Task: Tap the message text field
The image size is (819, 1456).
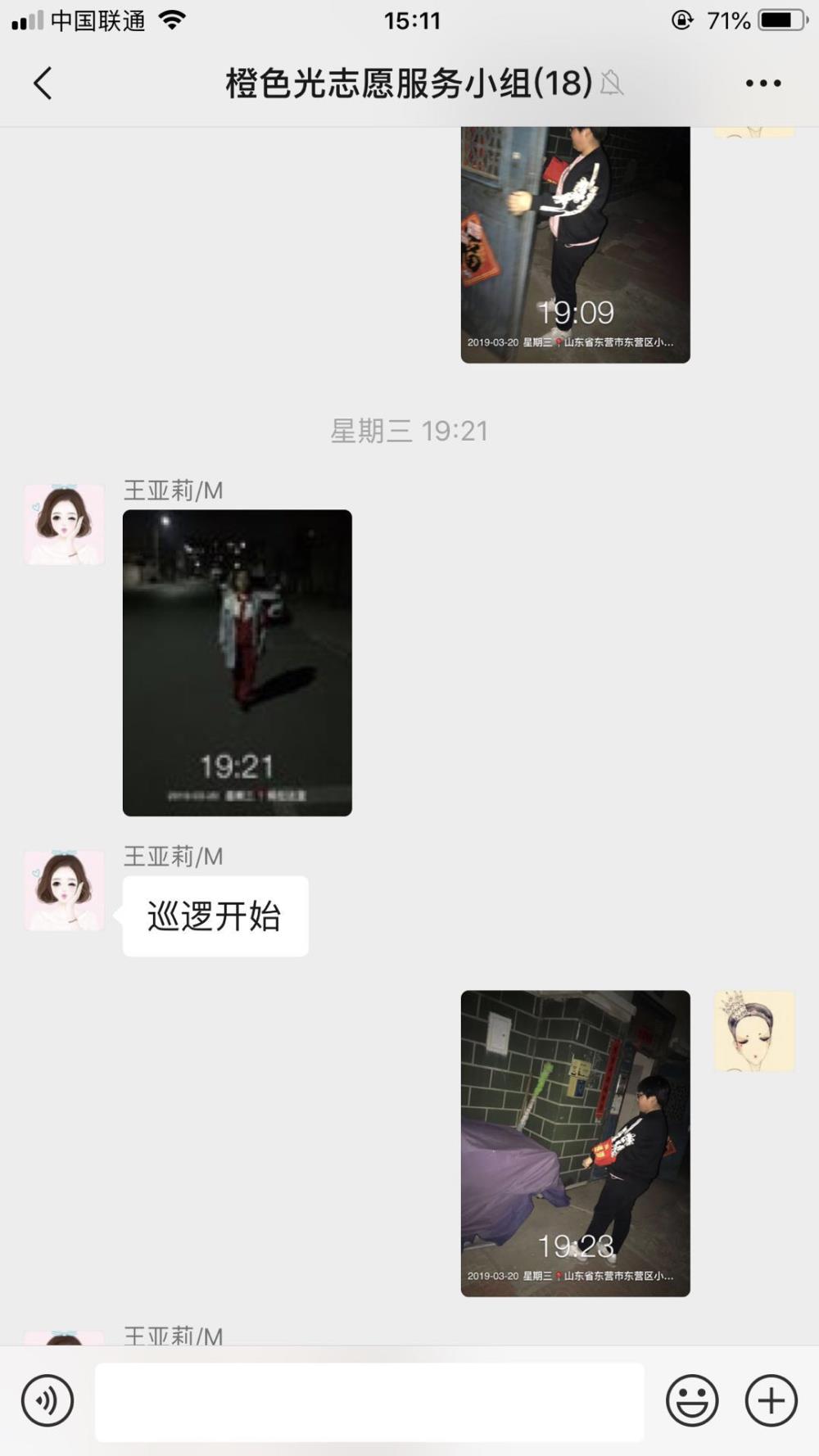Action: tap(369, 1402)
